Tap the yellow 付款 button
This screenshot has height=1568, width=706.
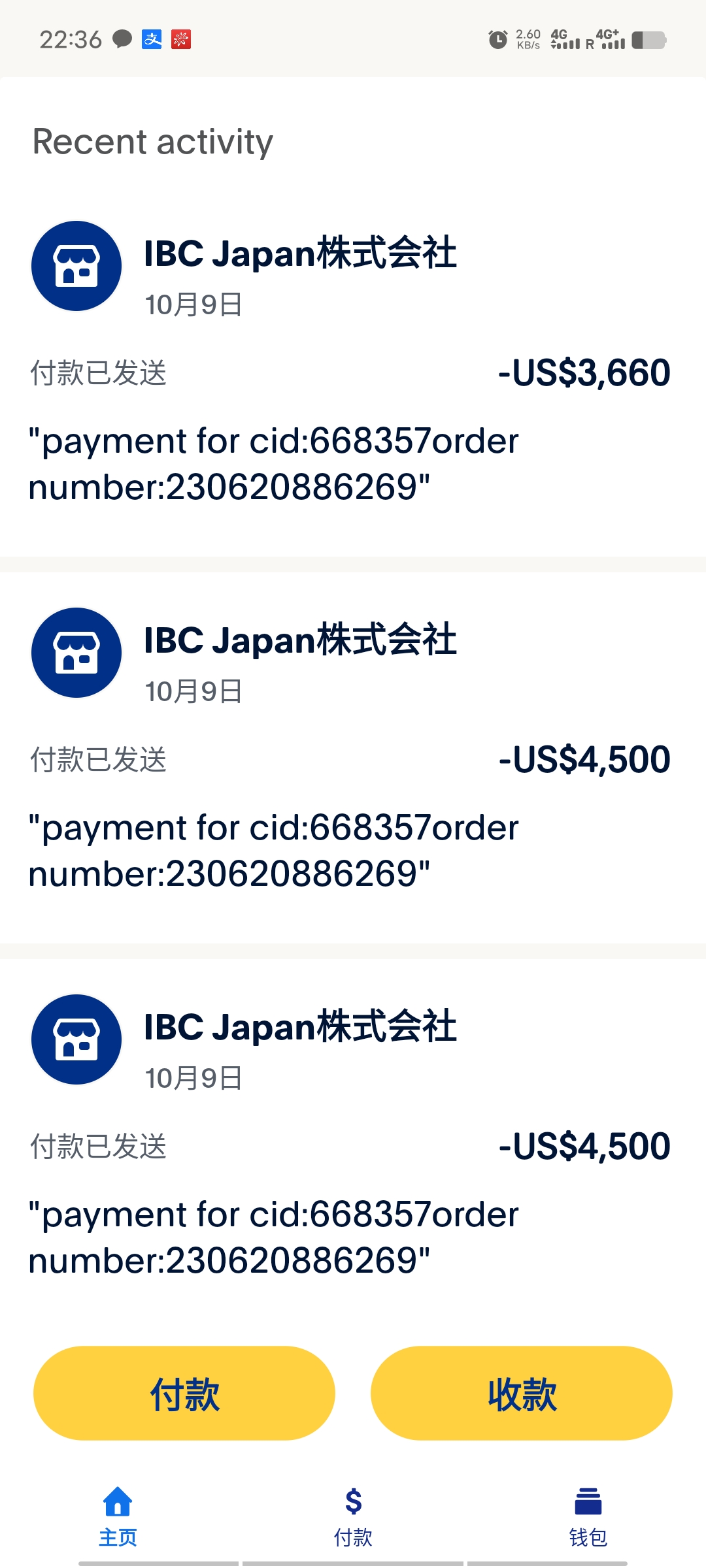click(x=184, y=1393)
